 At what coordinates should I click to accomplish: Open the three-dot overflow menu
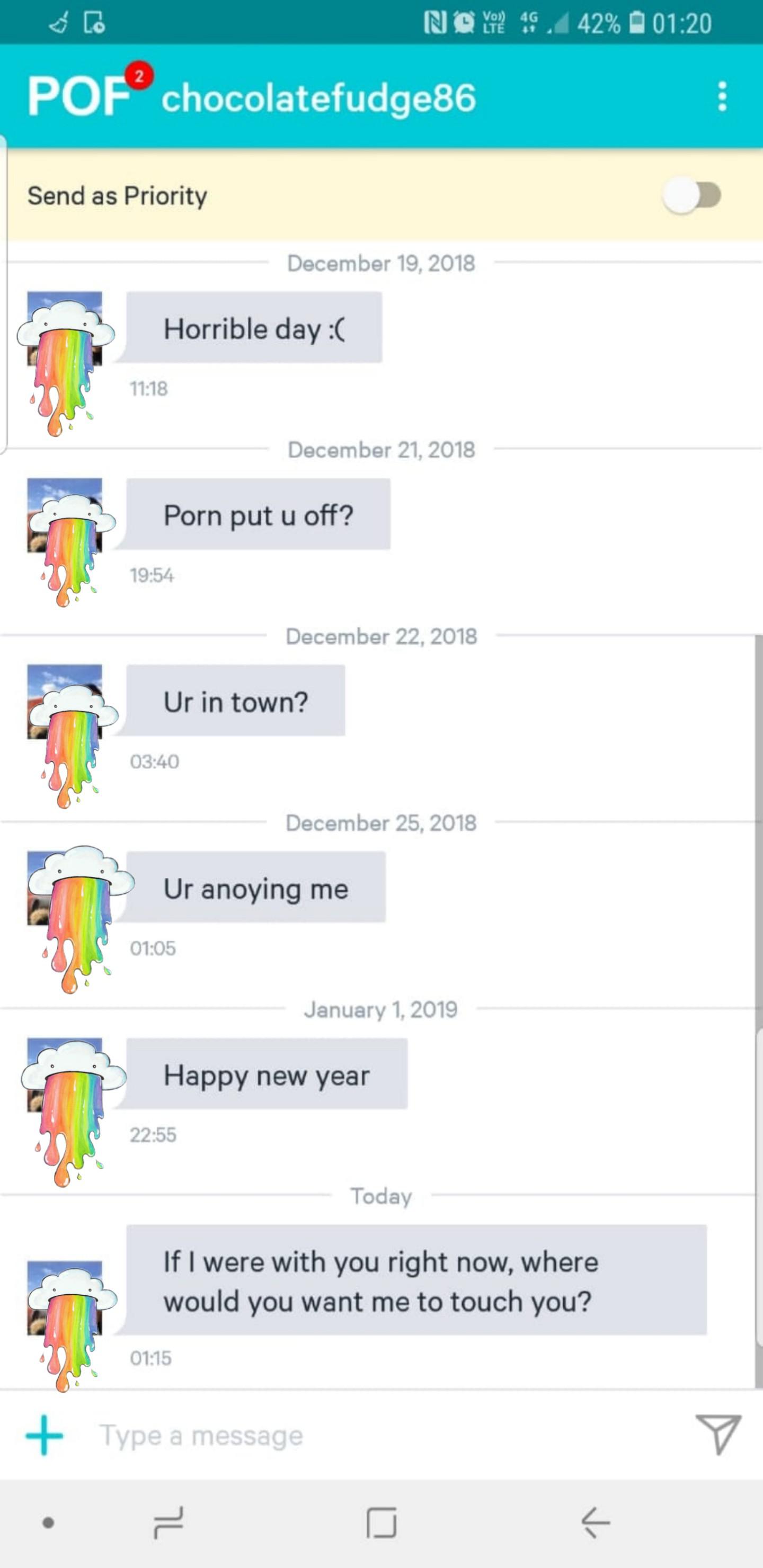722,97
